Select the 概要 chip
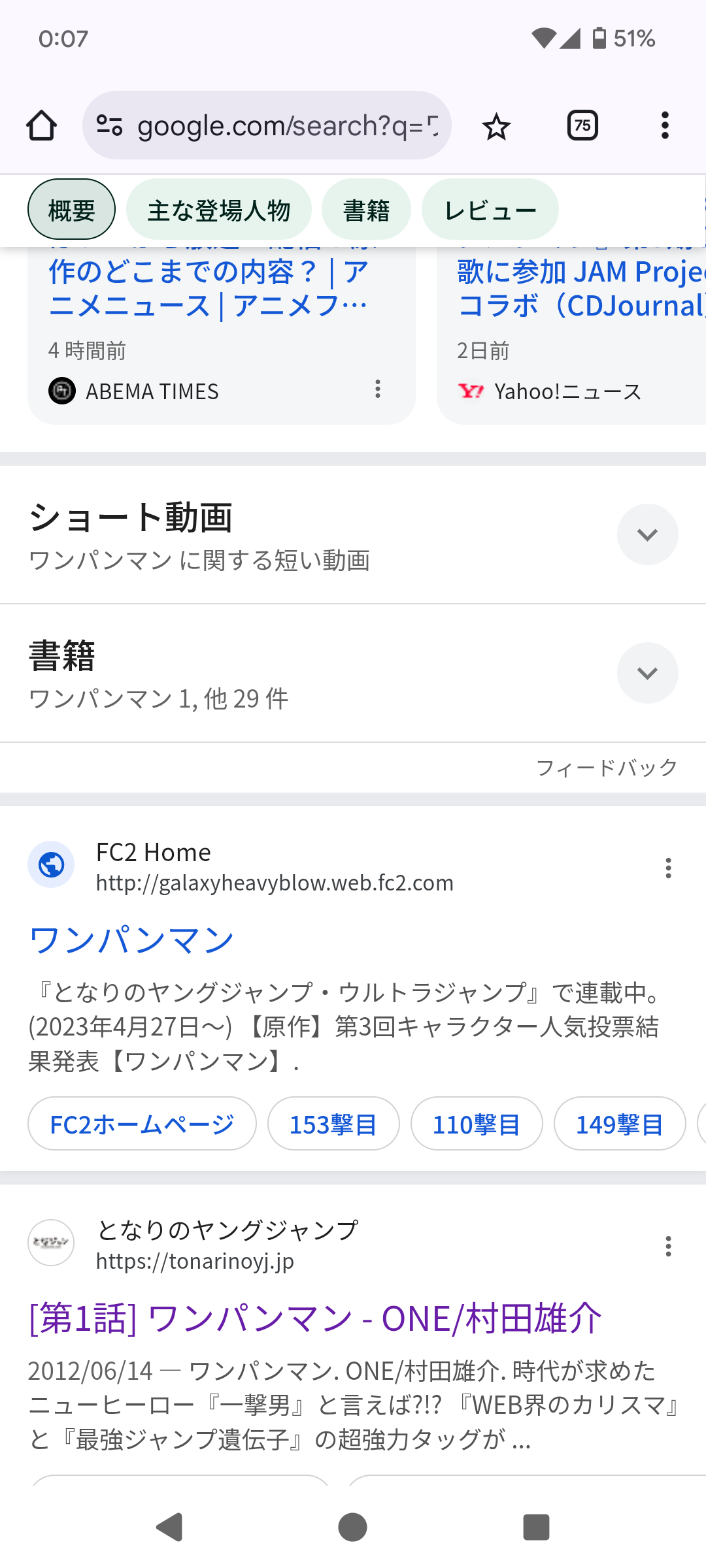The width and height of the screenshot is (706, 1568). pyautogui.click(x=71, y=210)
